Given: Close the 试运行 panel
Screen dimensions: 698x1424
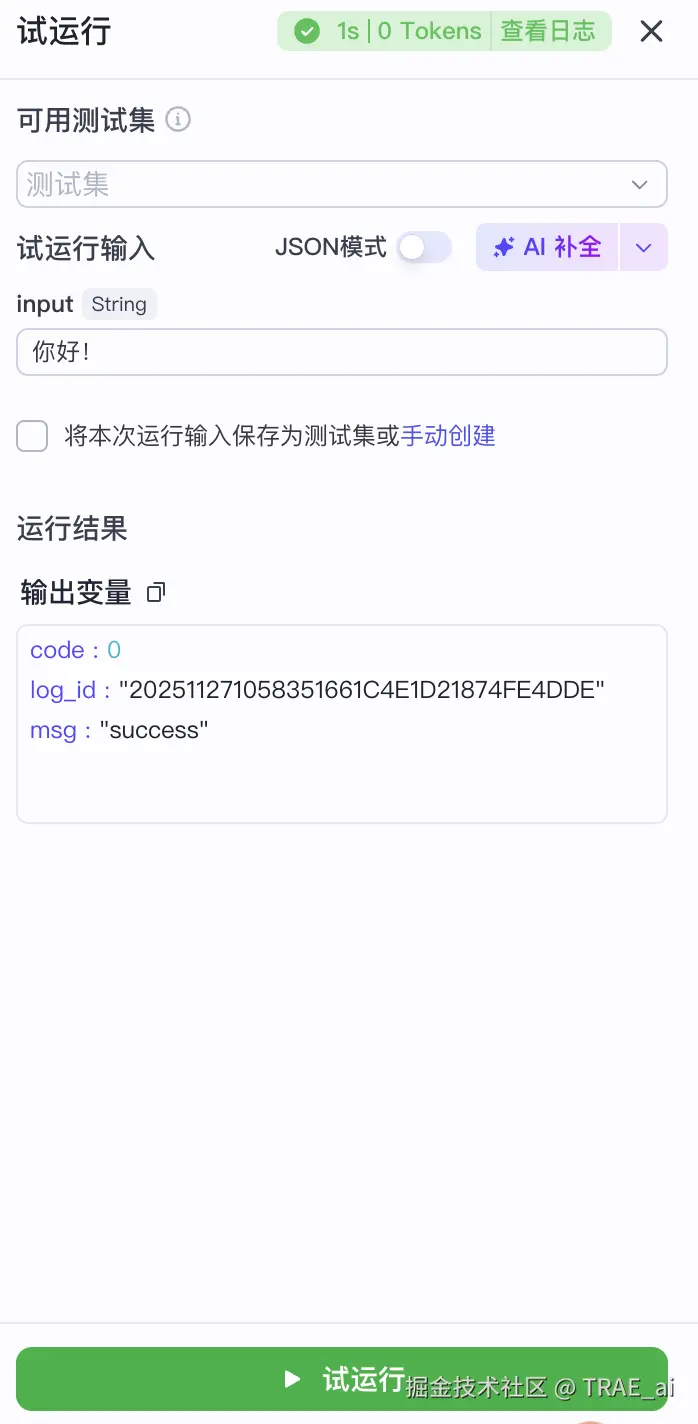Looking at the screenshot, I should pos(651,32).
